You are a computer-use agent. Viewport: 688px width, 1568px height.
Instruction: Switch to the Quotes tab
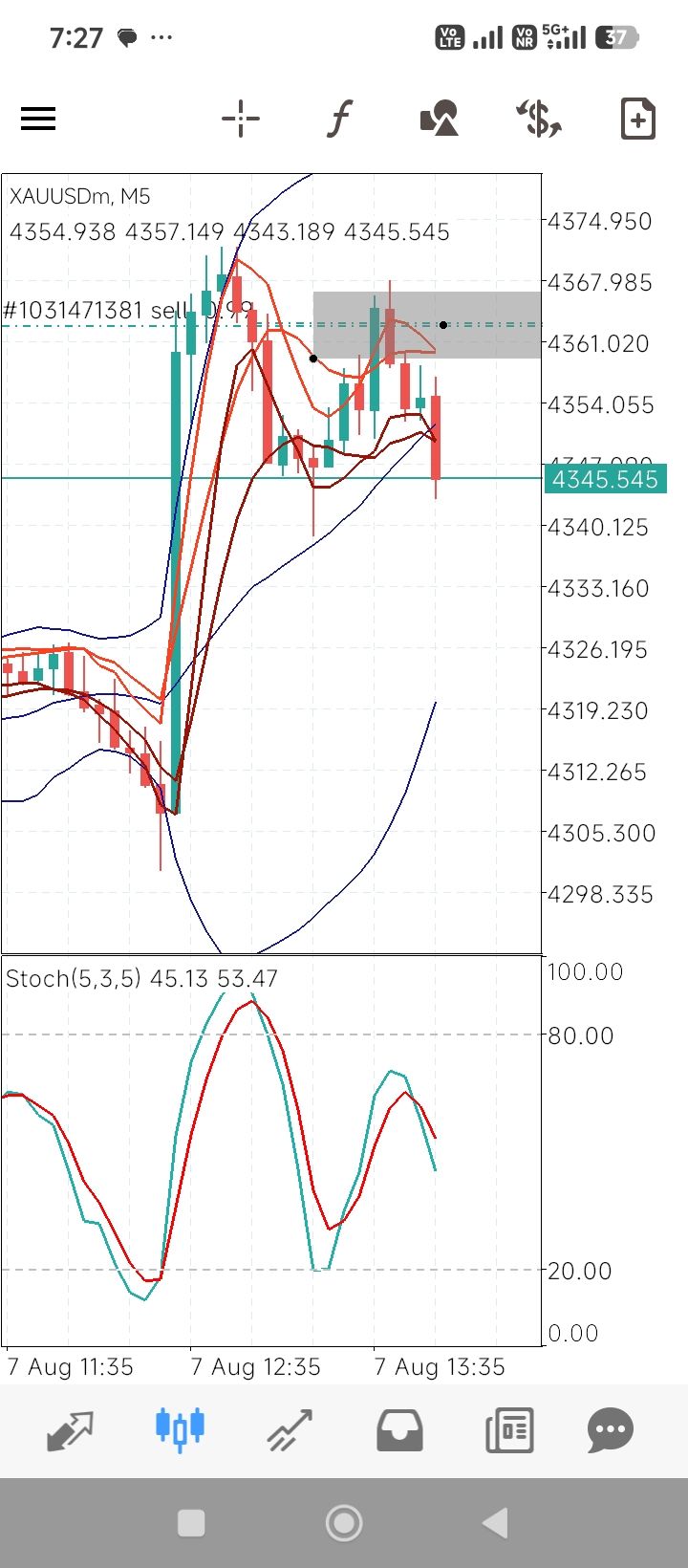(x=70, y=1430)
